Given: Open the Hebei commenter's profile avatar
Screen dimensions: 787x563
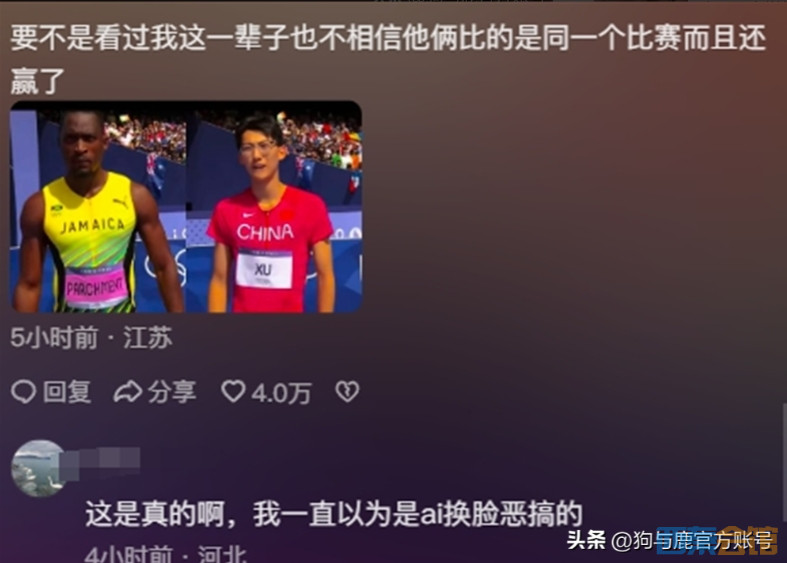Looking at the screenshot, I should pyautogui.click(x=38, y=467).
